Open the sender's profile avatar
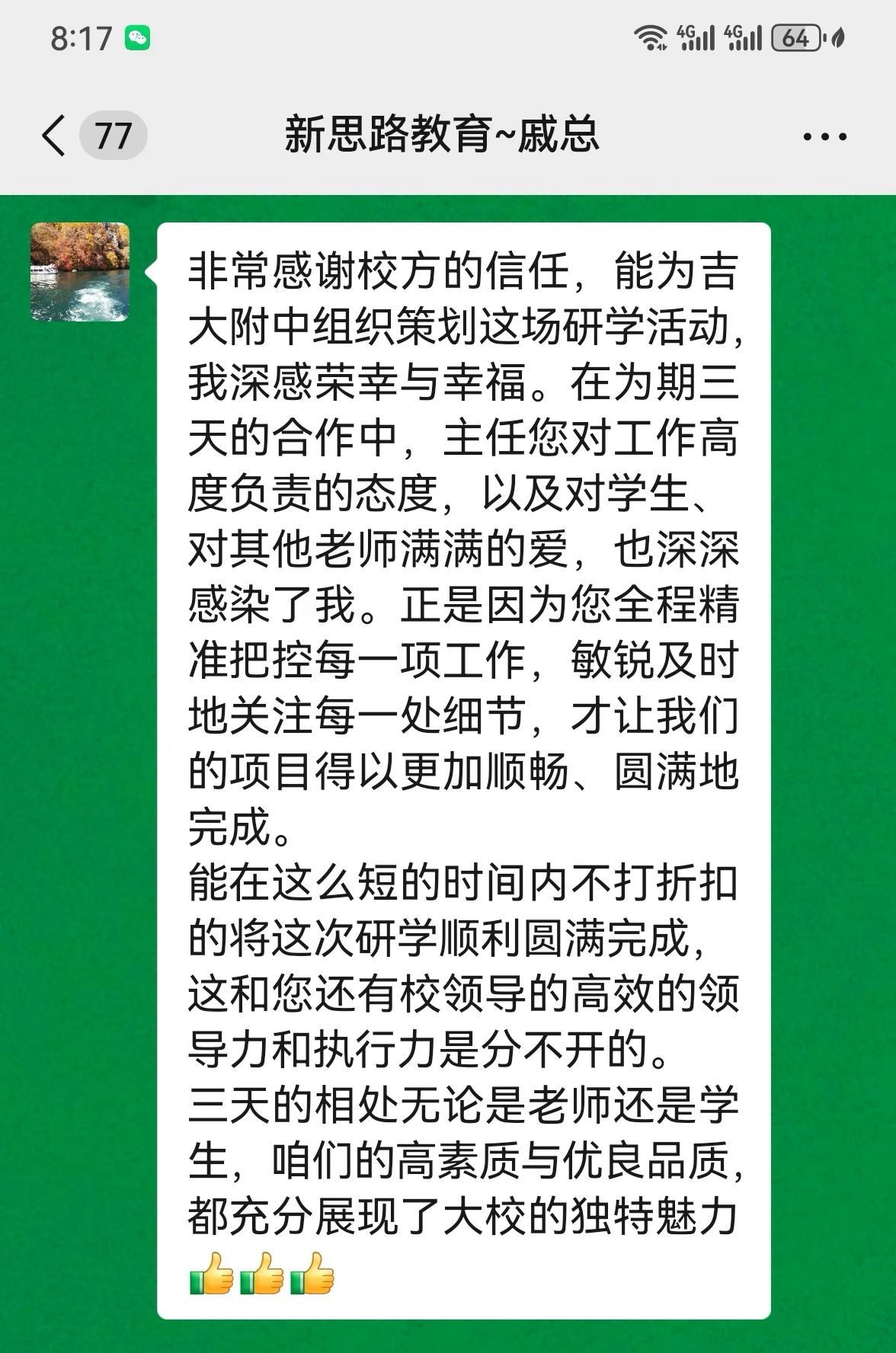896x1353 pixels. [x=79, y=272]
